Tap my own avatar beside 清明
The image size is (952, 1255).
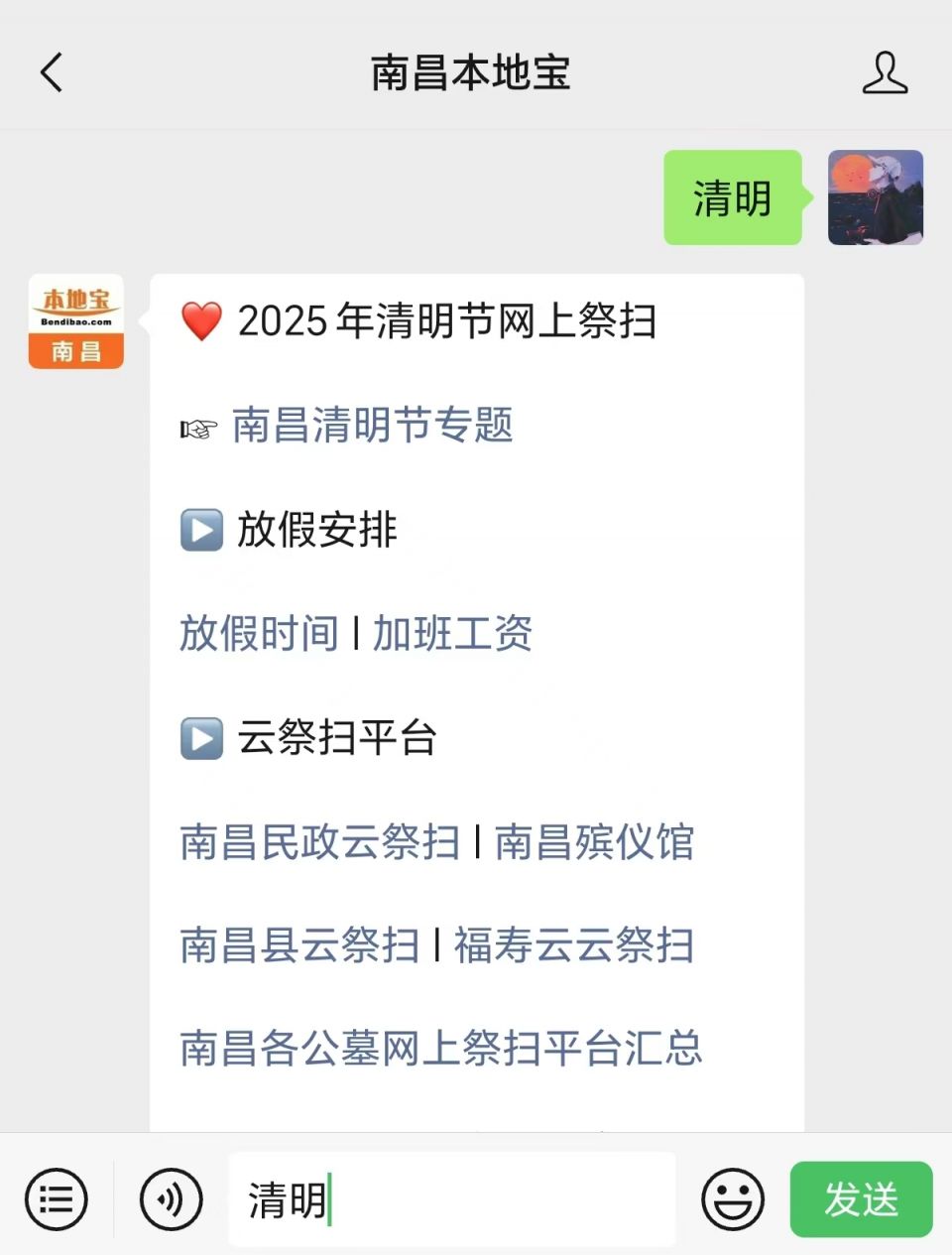click(875, 197)
